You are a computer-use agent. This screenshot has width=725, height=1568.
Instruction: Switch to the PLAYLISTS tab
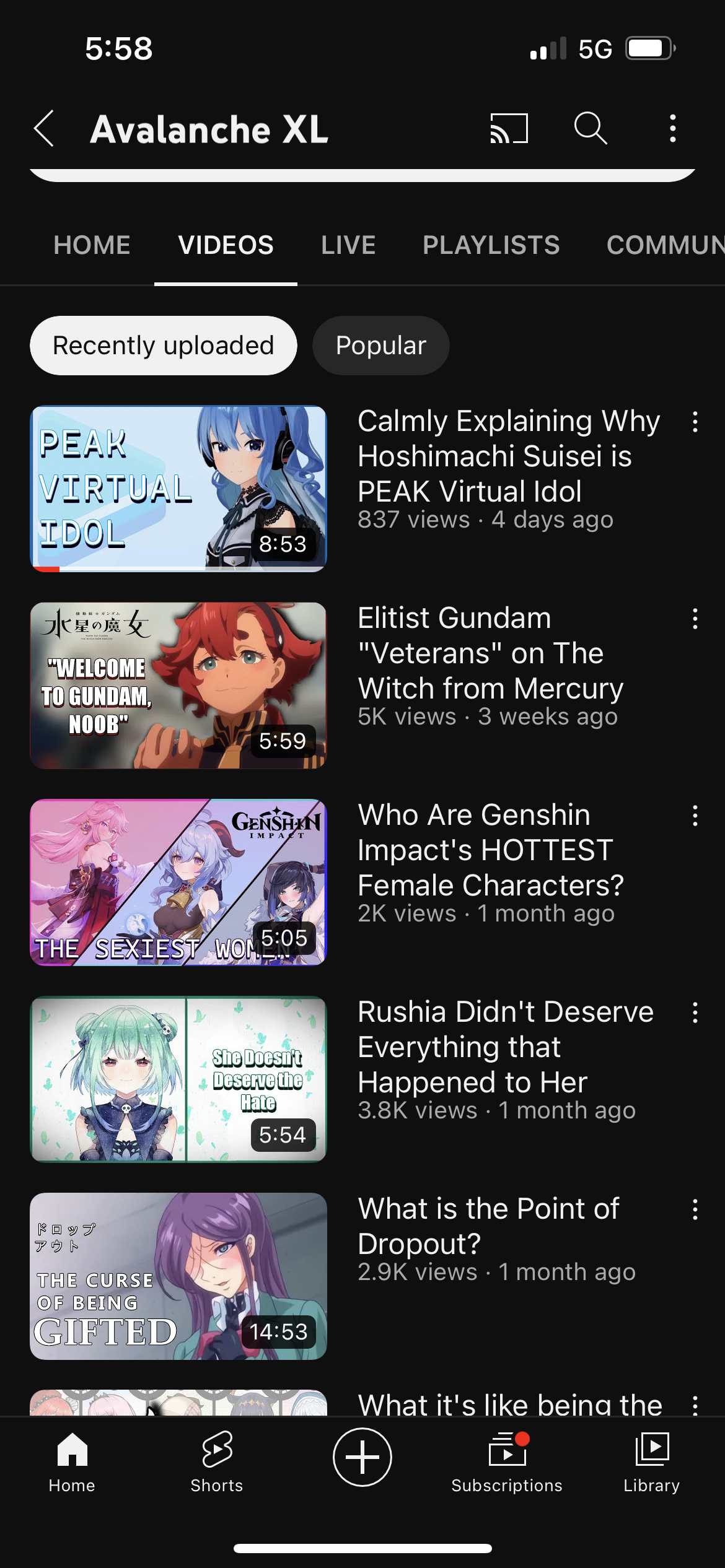coord(491,245)
